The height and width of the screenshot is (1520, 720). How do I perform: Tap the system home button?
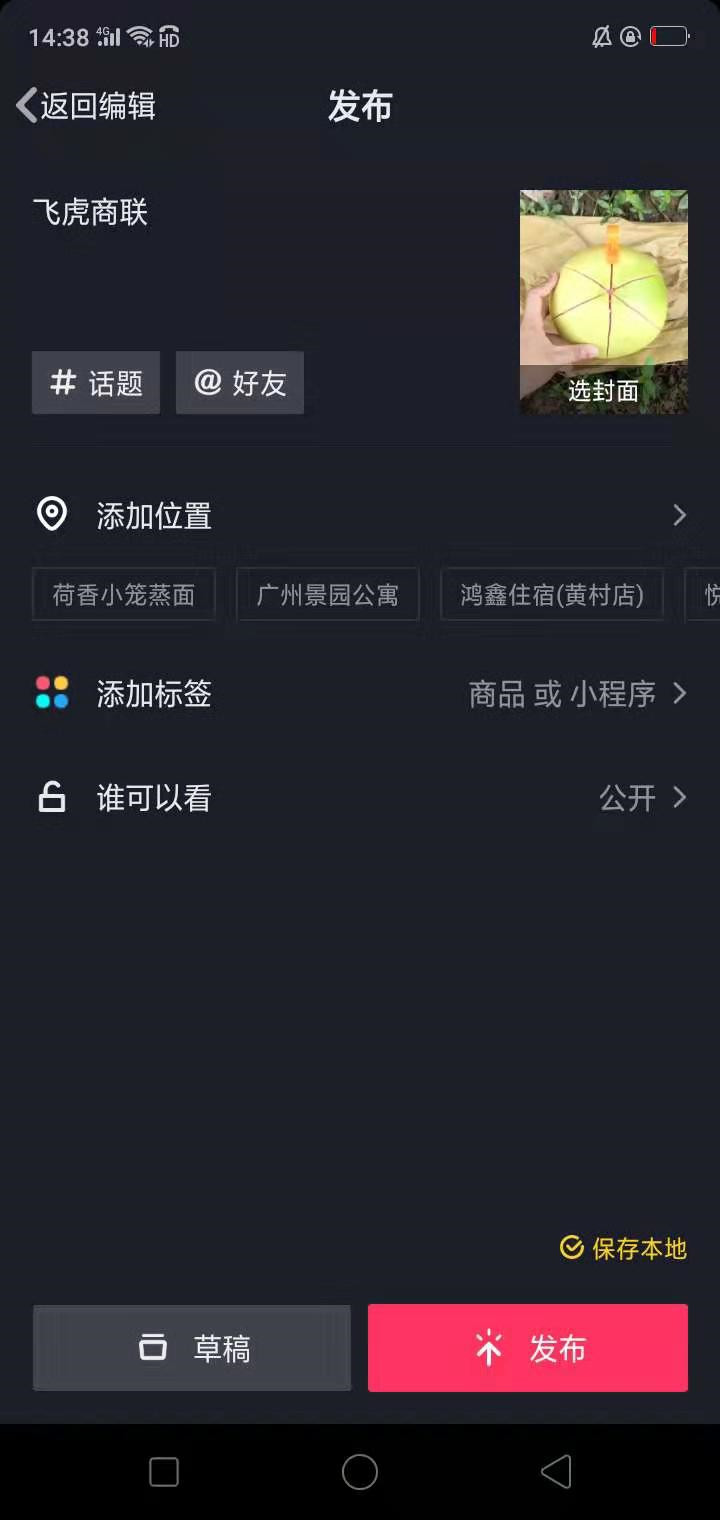pyautogui.click(x=360, y=1472)
